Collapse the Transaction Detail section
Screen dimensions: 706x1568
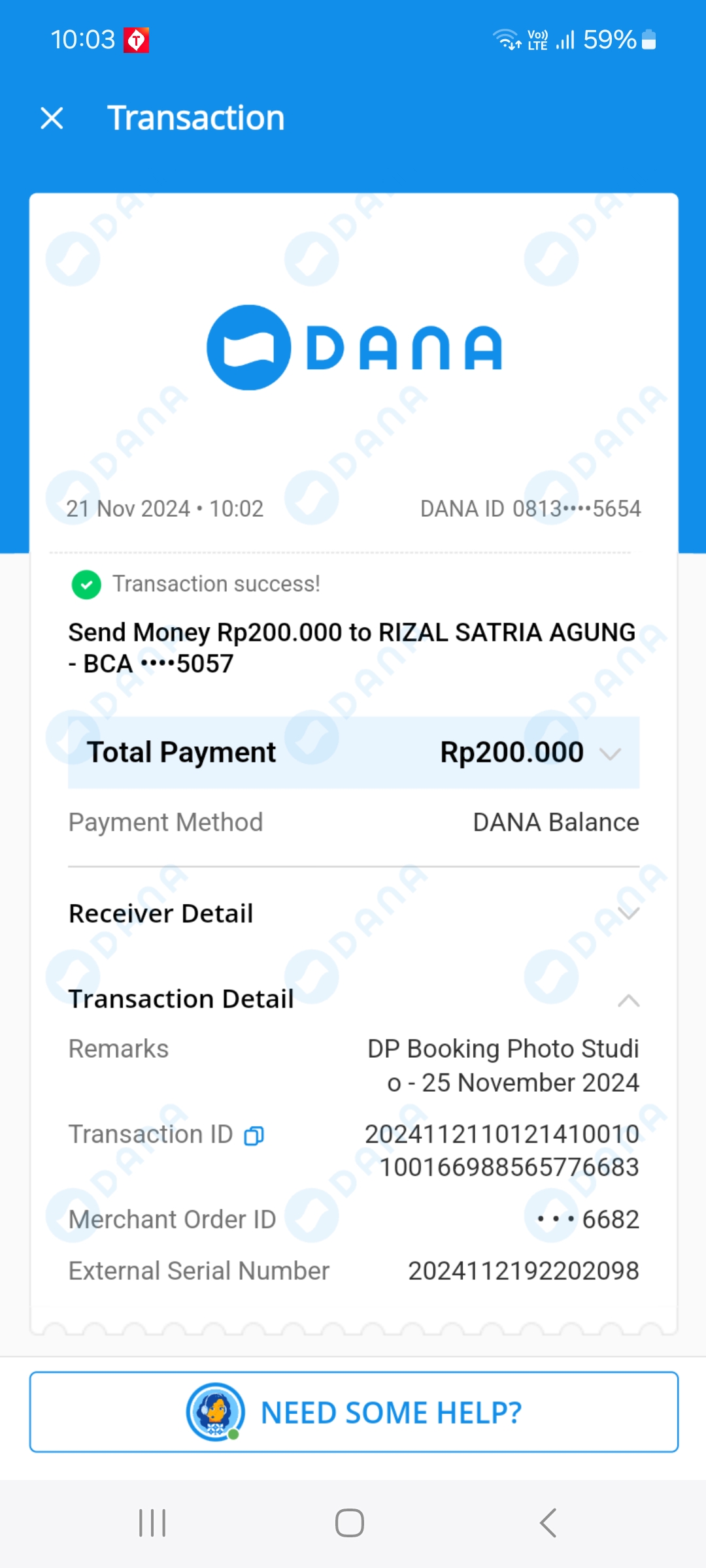tap(628, 1000)
